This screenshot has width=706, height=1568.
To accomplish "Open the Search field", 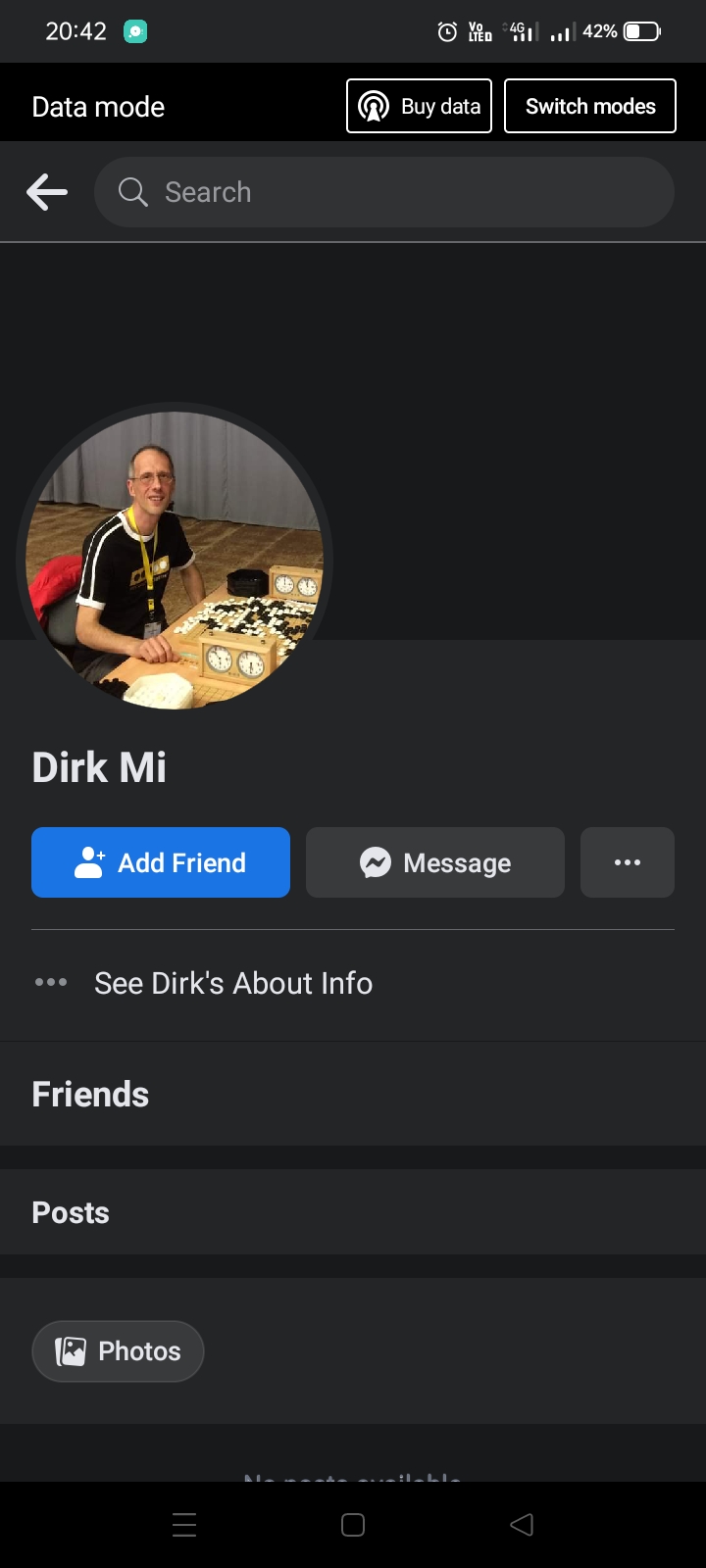I will (x=384, y=192).
